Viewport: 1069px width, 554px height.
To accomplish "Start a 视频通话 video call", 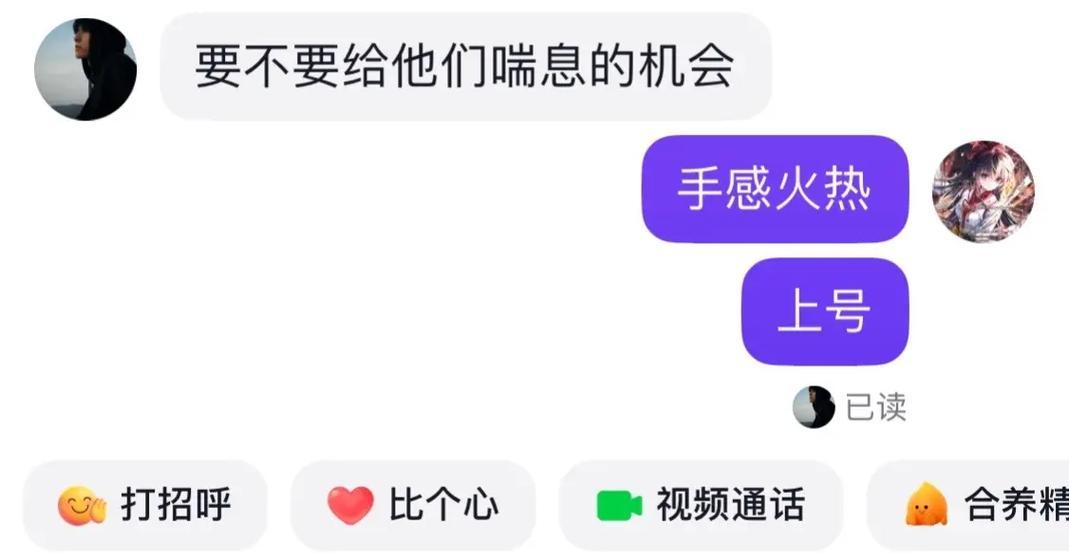I will pos(701,505).
